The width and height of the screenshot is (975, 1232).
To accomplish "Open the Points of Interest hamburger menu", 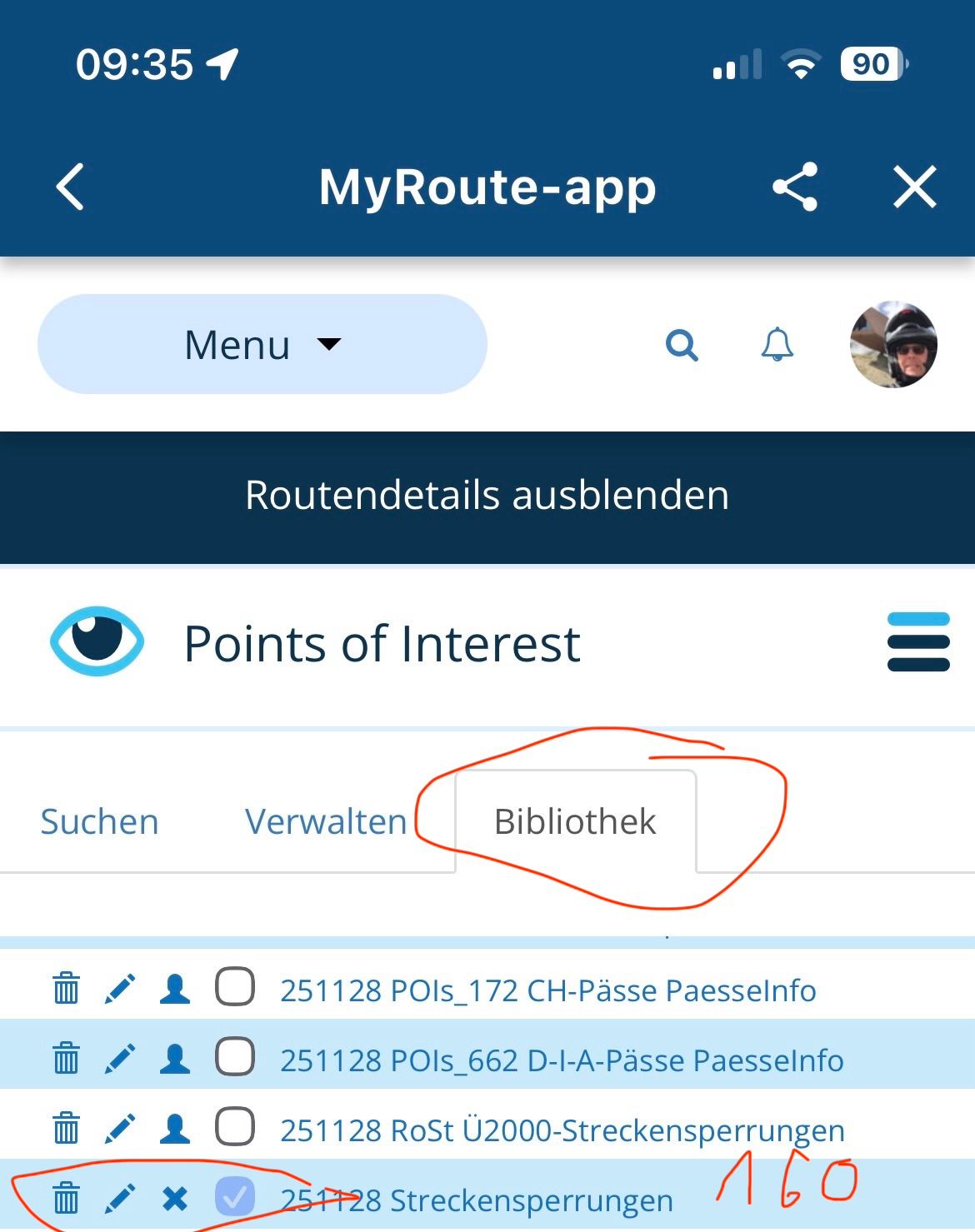I will pos(918,642).
